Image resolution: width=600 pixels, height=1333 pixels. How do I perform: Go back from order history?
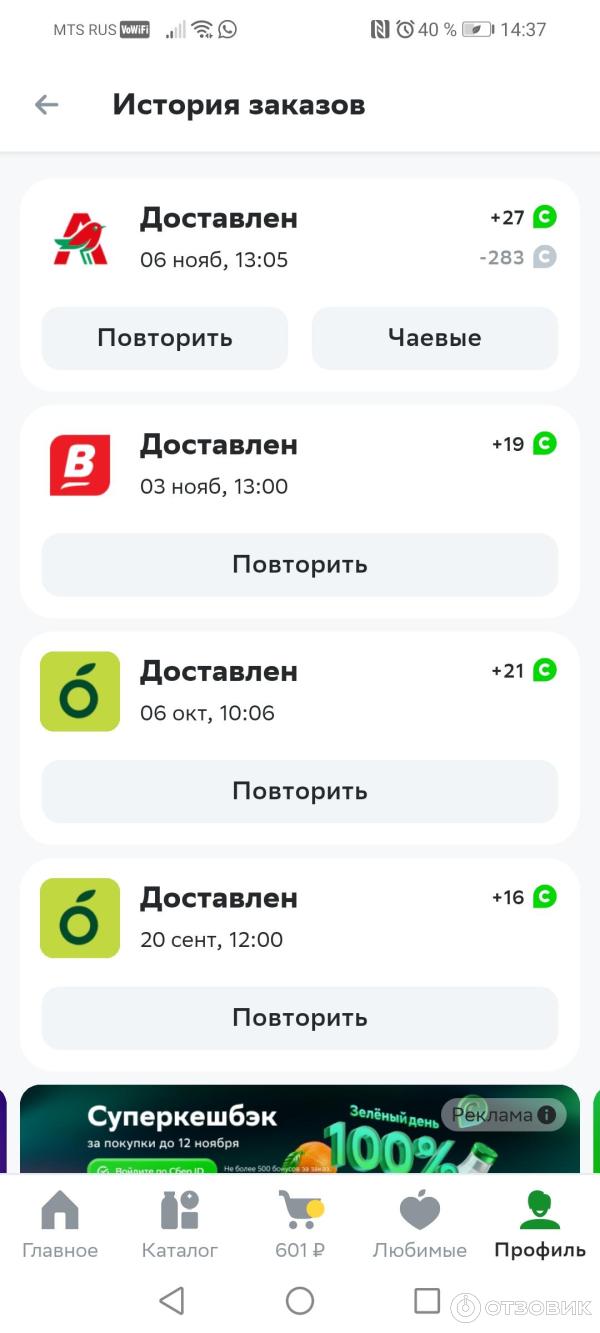pos(46,105)
